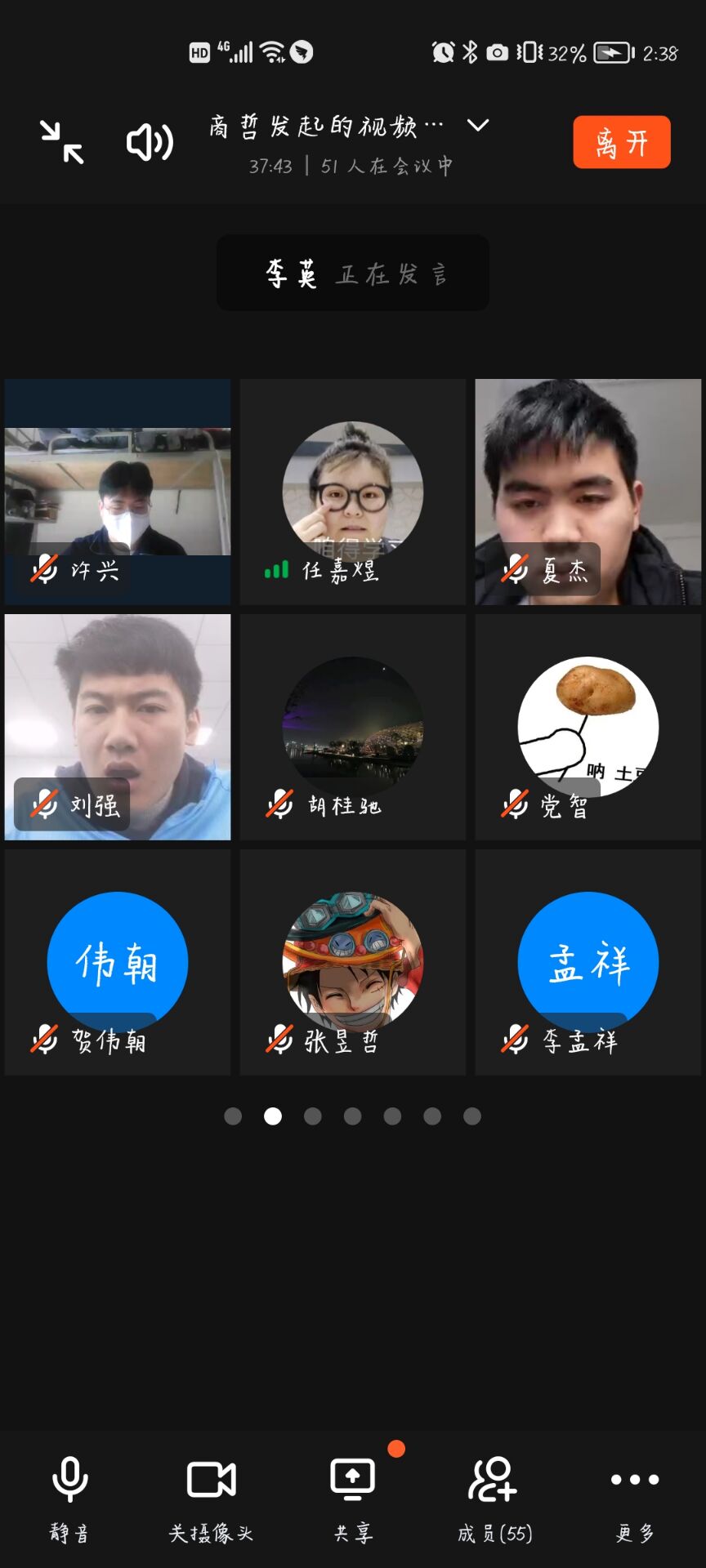Expand the meeting title details
Screen dimensions: 706x1568
477,126
